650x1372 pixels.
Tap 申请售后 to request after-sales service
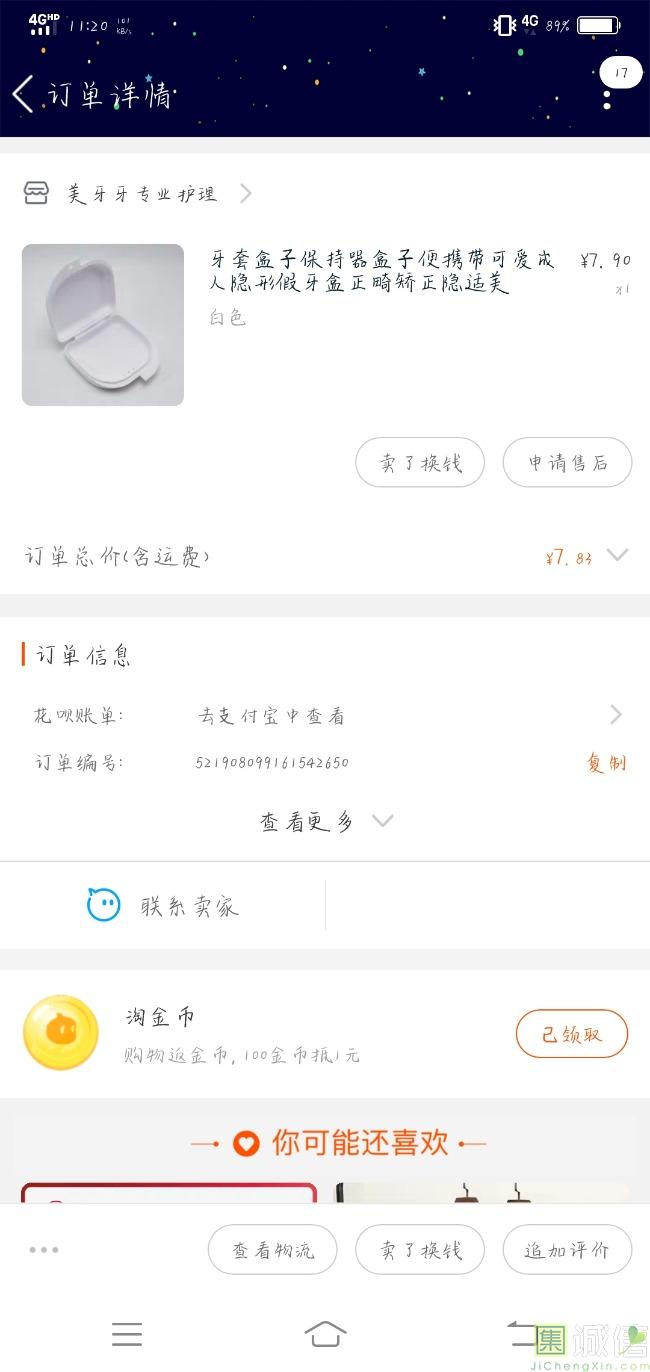click(567, 463)
